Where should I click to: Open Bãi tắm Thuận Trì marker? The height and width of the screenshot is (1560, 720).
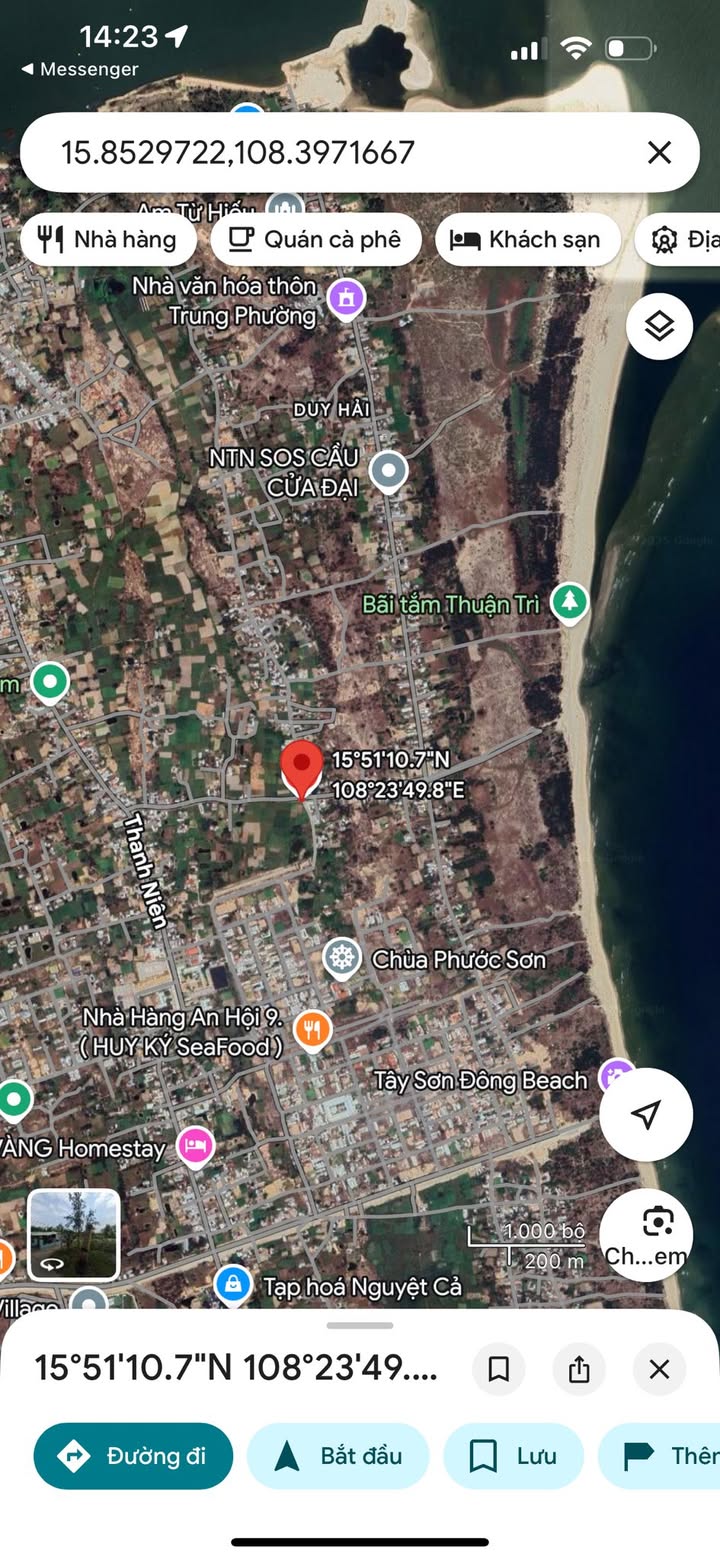click(570, 603)
